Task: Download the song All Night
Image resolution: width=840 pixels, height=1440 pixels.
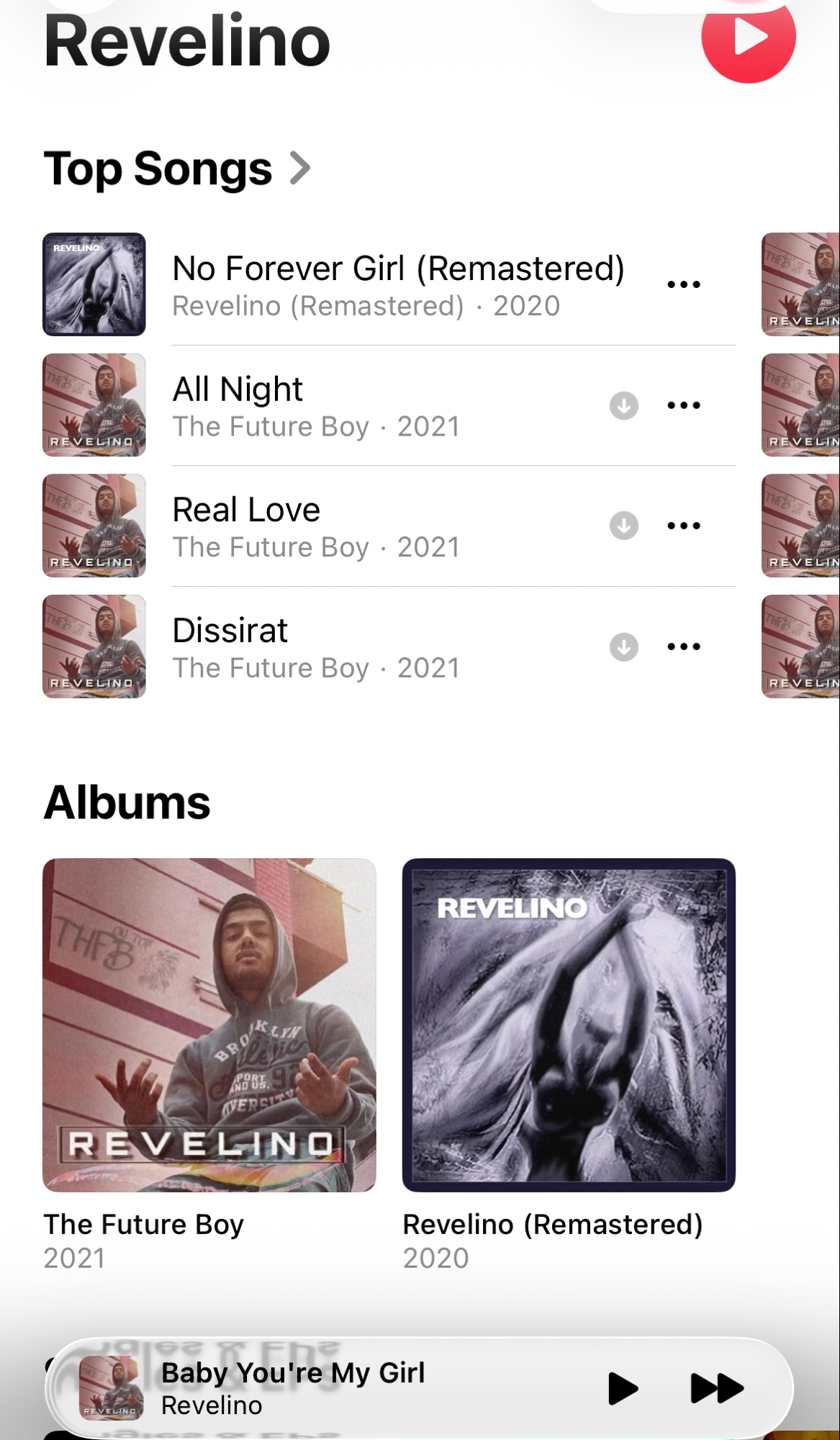Action: click(623, 406)
